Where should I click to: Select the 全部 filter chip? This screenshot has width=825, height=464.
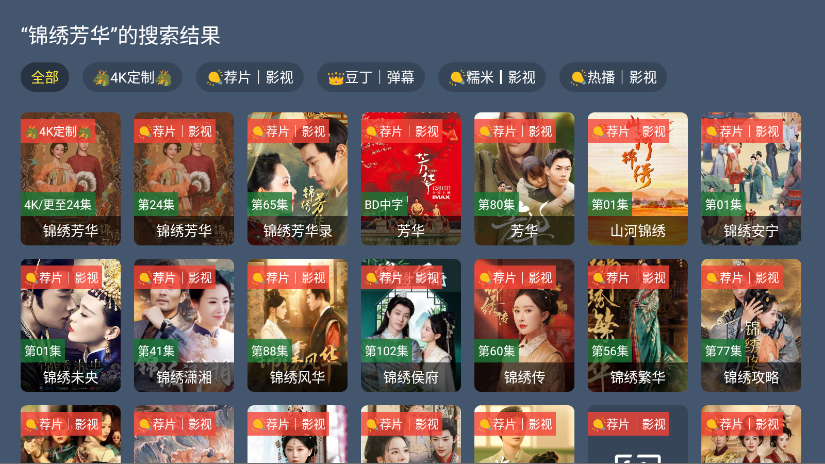click(x=45, y=77)
